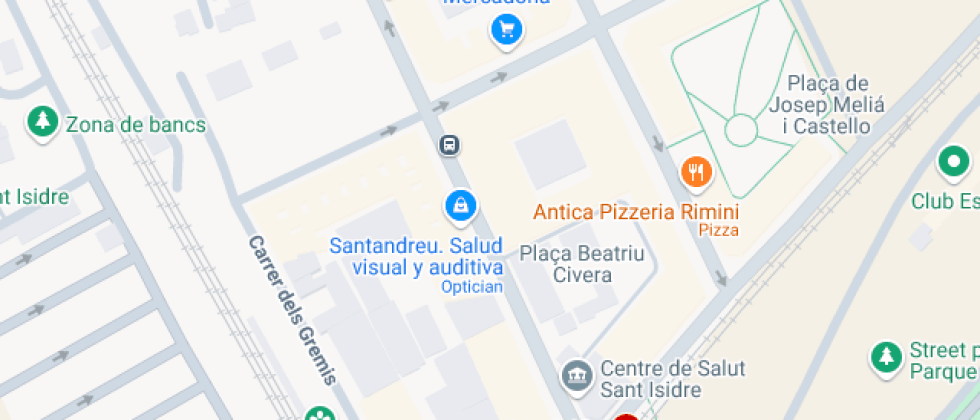Tap the bus stop icon
Image resolution: width=980 pixels, height=420 pixels.
(x=450, y=145)
